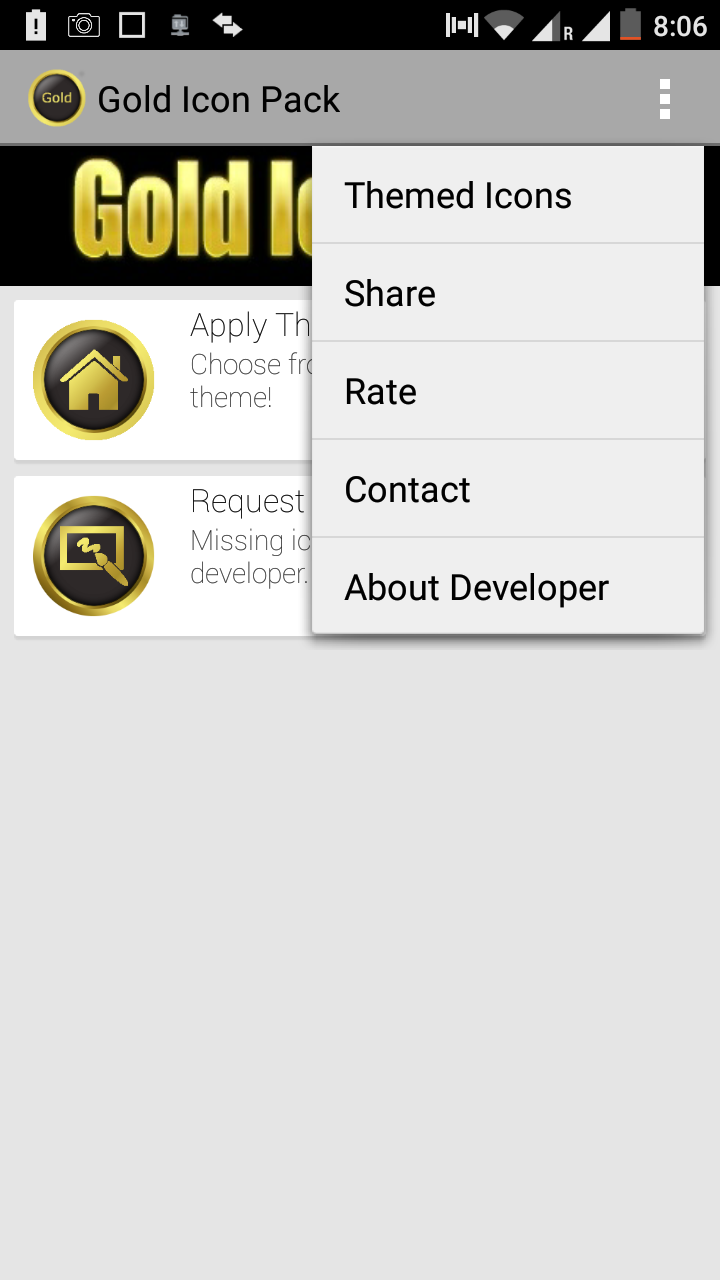Tap the overflow three-dot menu icon
The image size is (720, 1280).
664,97
